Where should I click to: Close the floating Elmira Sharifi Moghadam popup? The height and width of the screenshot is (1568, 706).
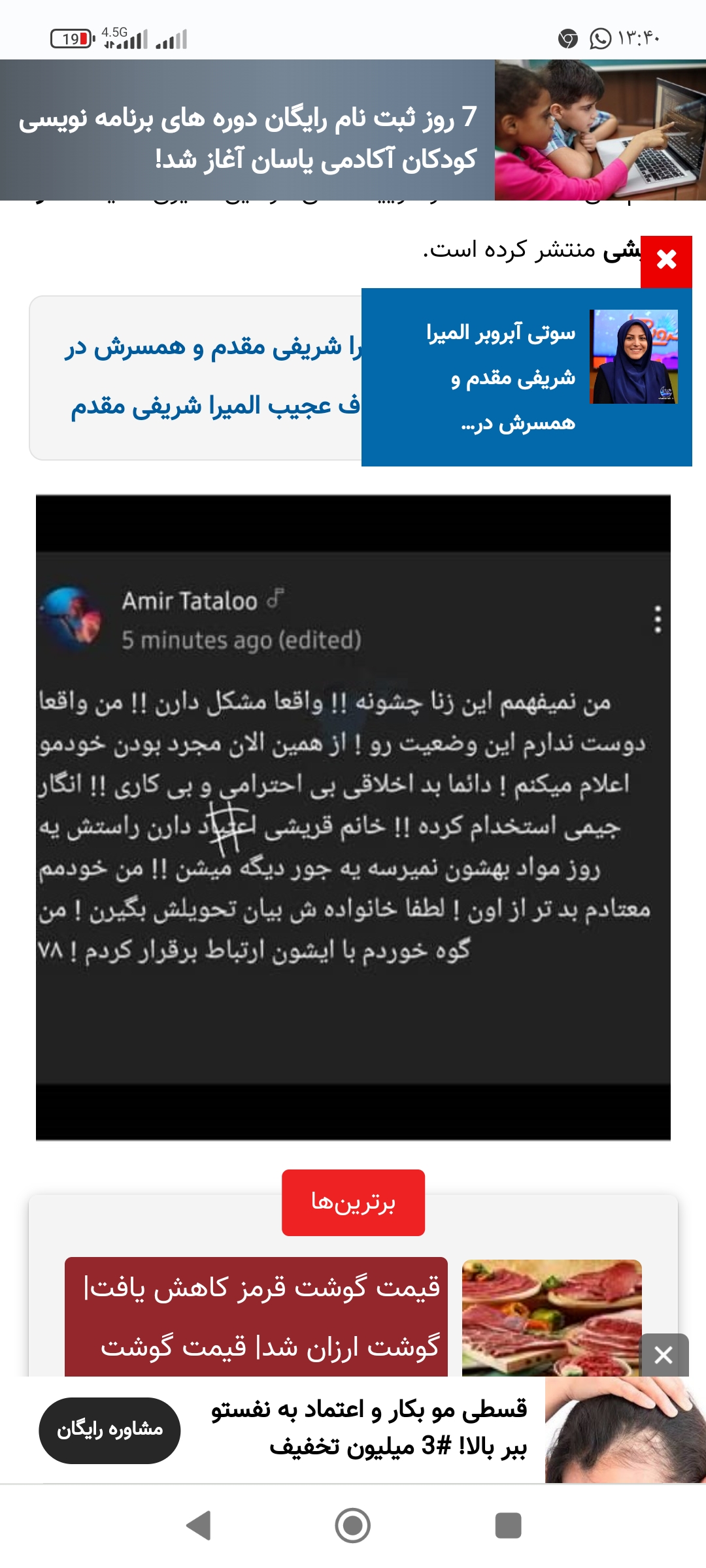click(x=666, y=261)
